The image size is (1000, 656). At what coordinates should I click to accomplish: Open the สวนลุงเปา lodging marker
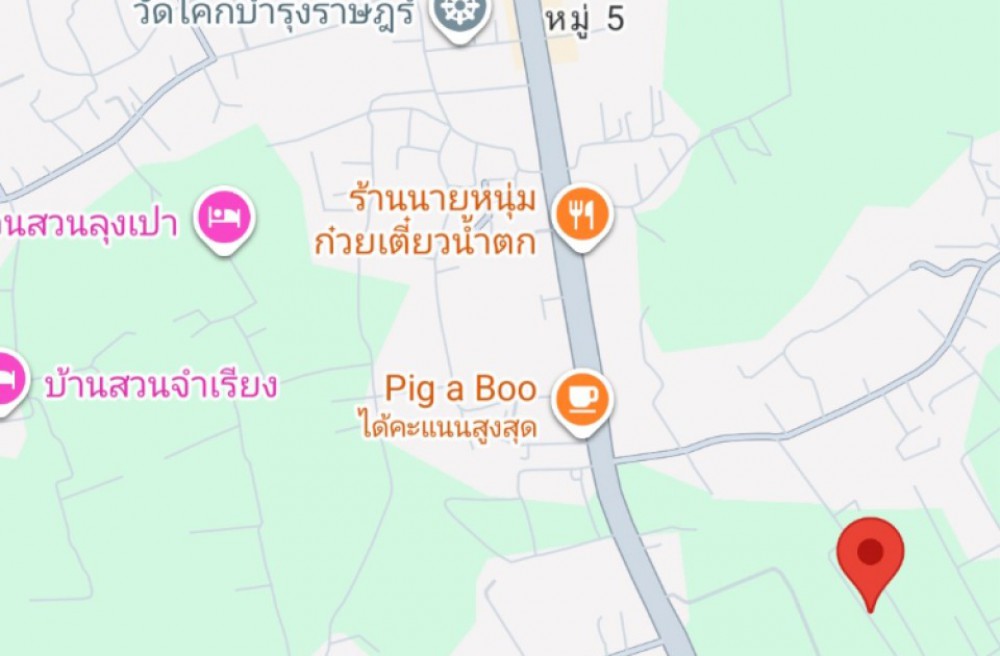[224, 216]
